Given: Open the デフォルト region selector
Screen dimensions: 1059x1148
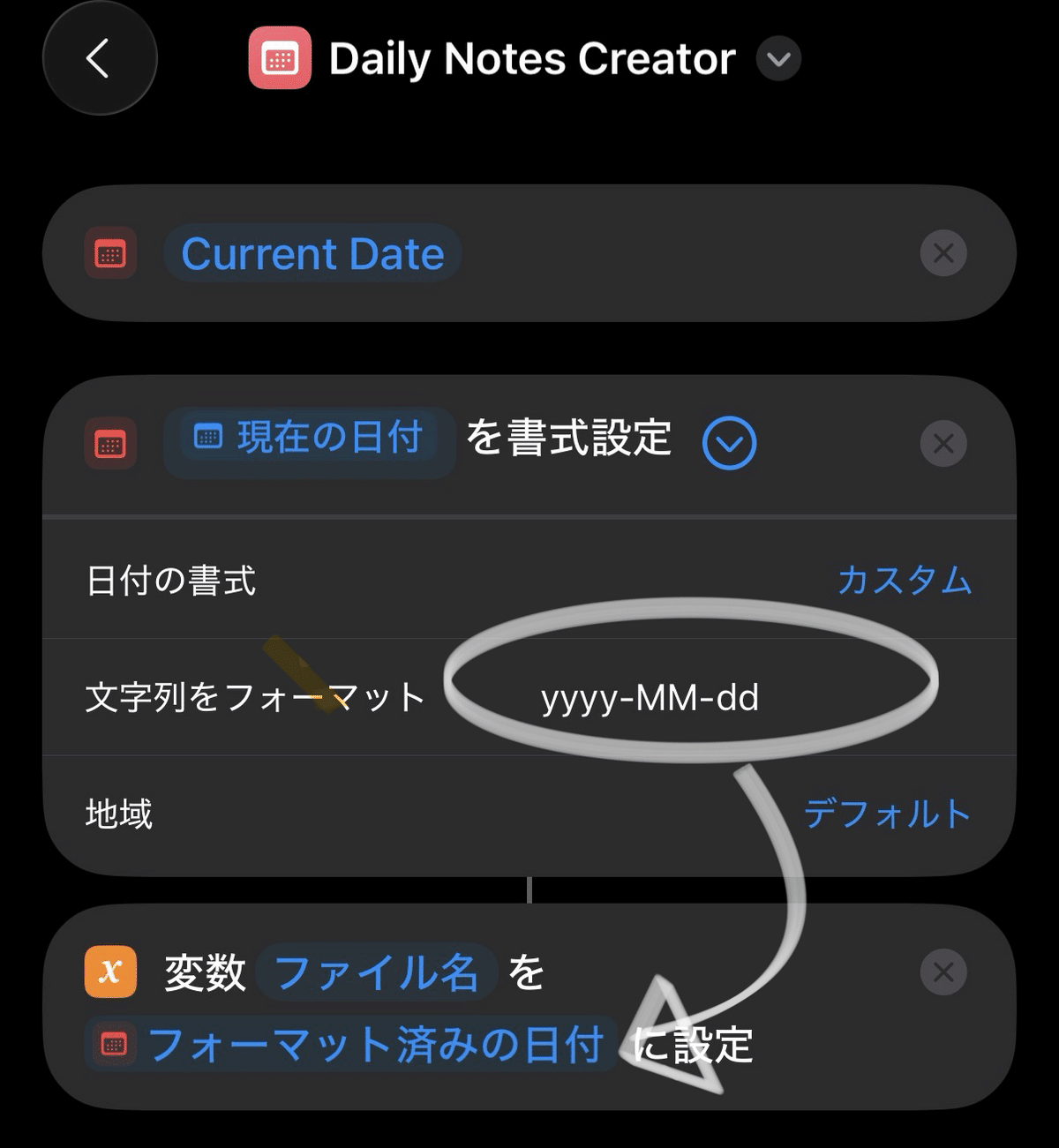Looking at the screenshot, I should pyautogui.click(x=886, y=814).
